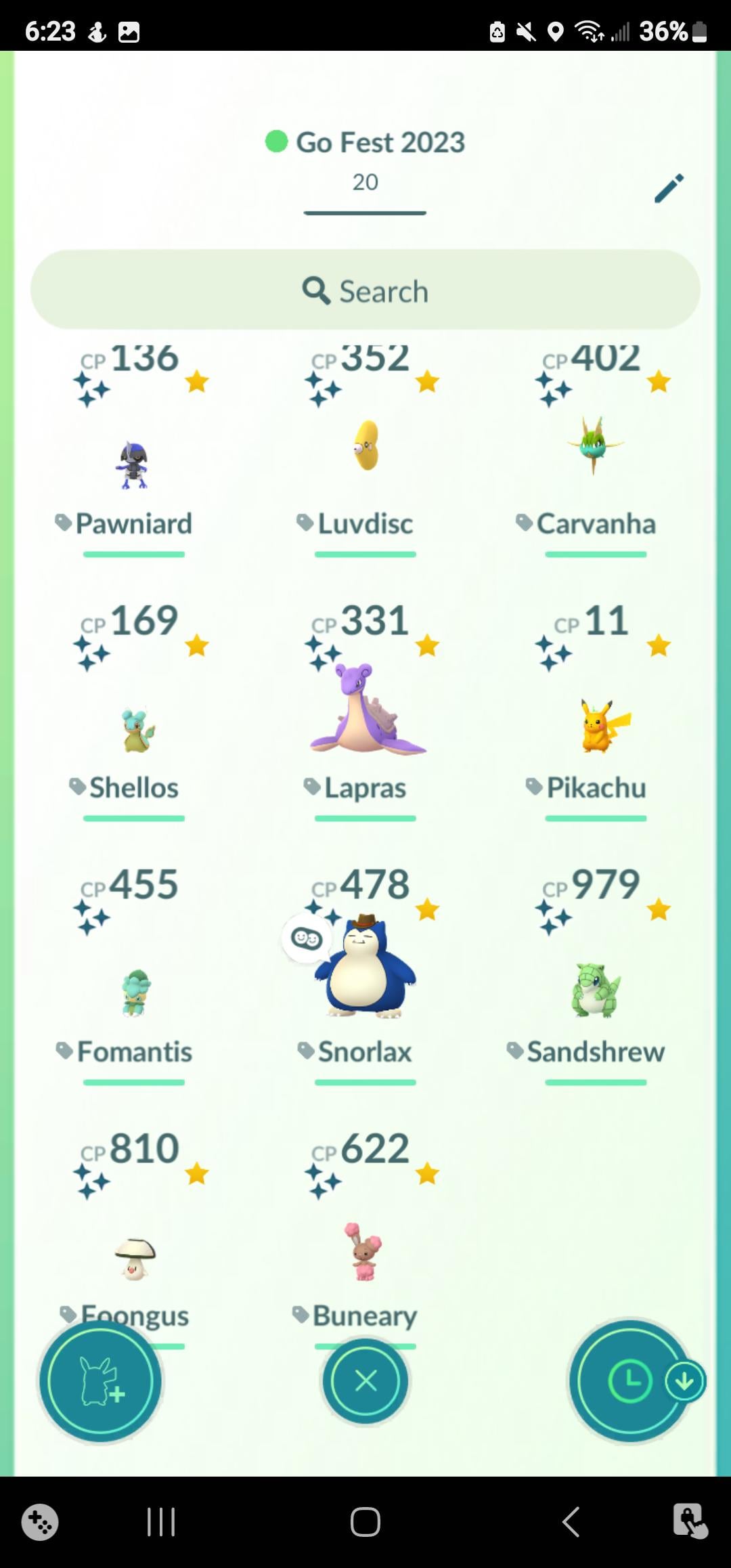Close the tag view with X button
Screen dimensions: 731x1568
pyautogui.click(x=365, y=1380)
